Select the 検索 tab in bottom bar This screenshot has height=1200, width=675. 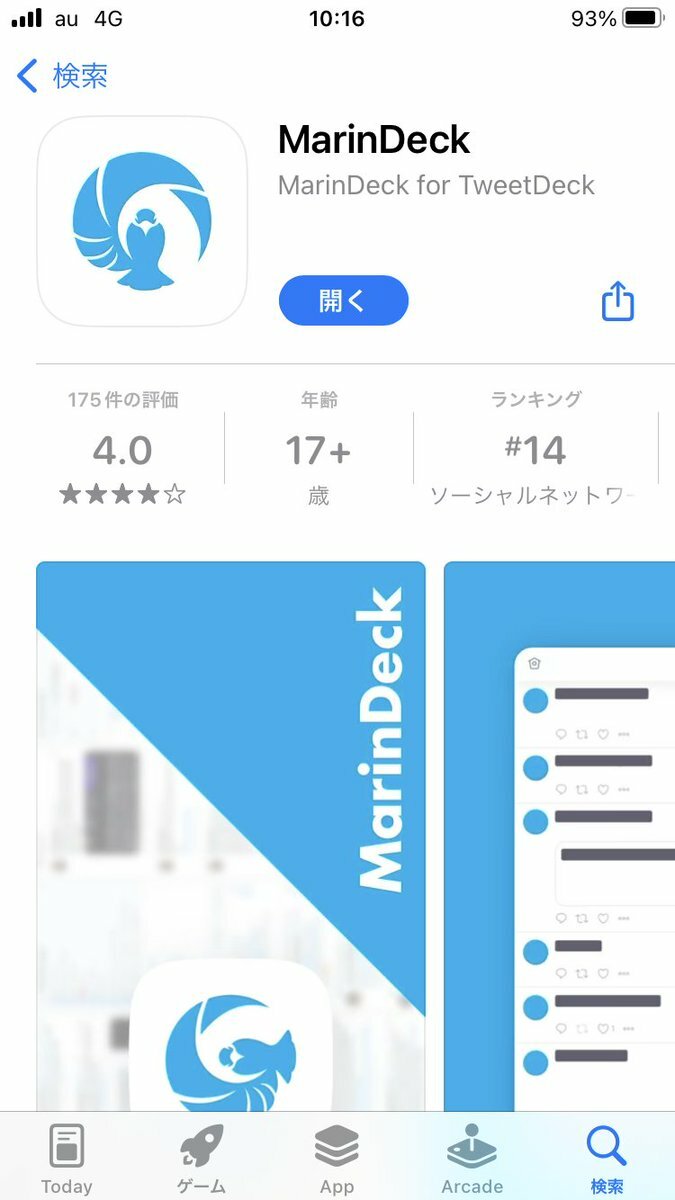pyautogui.click(x=606, y=1158)
